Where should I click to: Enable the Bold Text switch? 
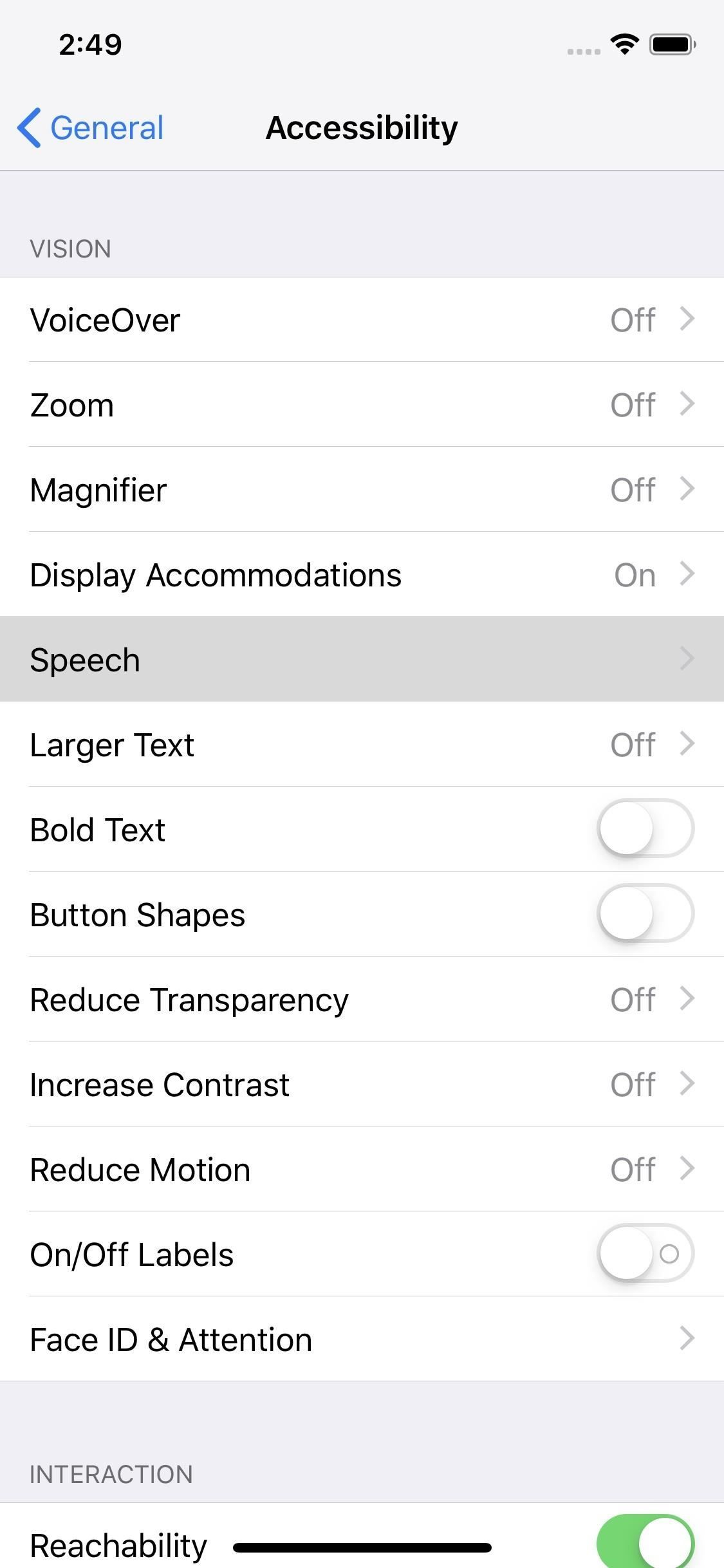[x=645, y=828]
